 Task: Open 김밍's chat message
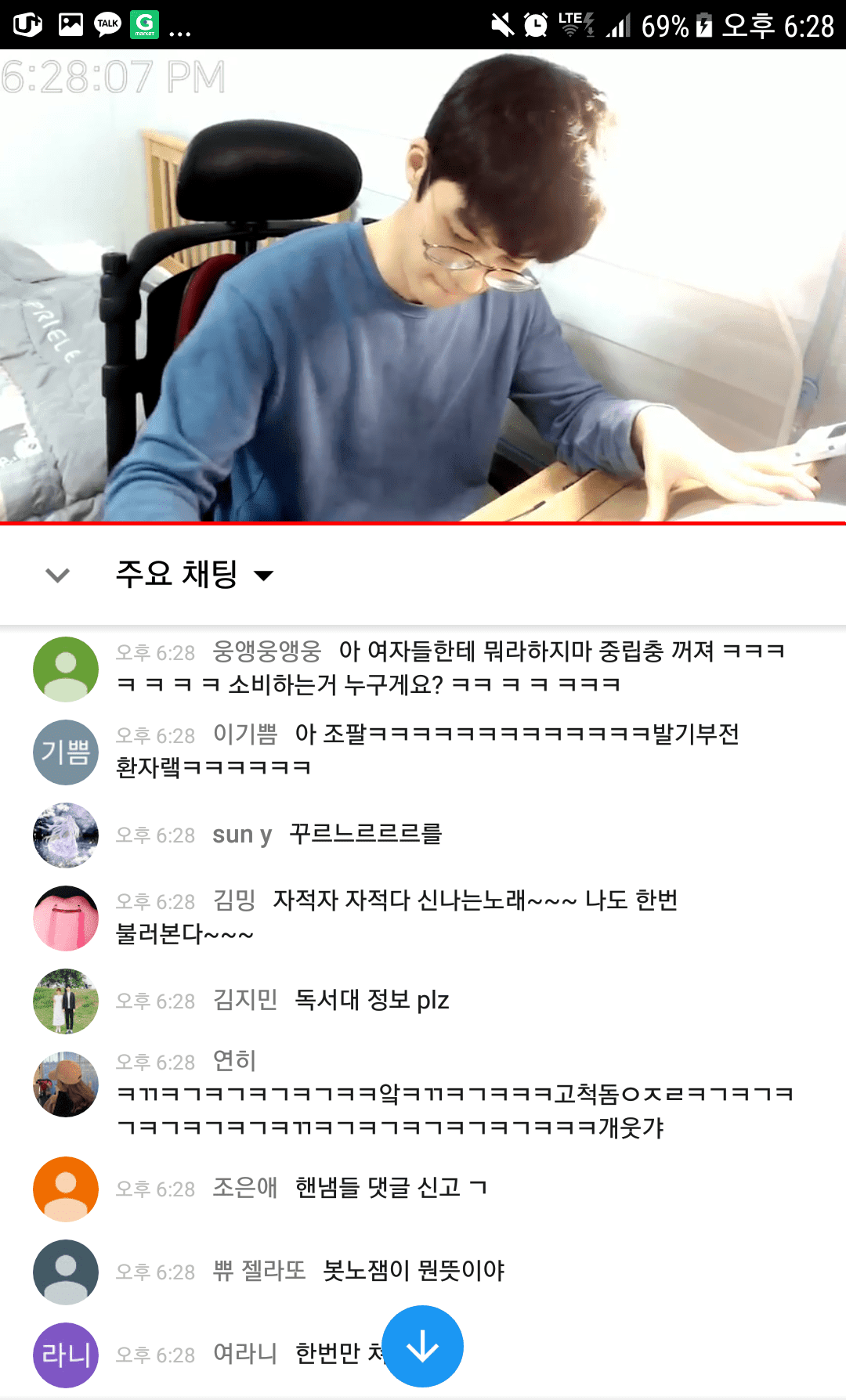coord(396,917)
